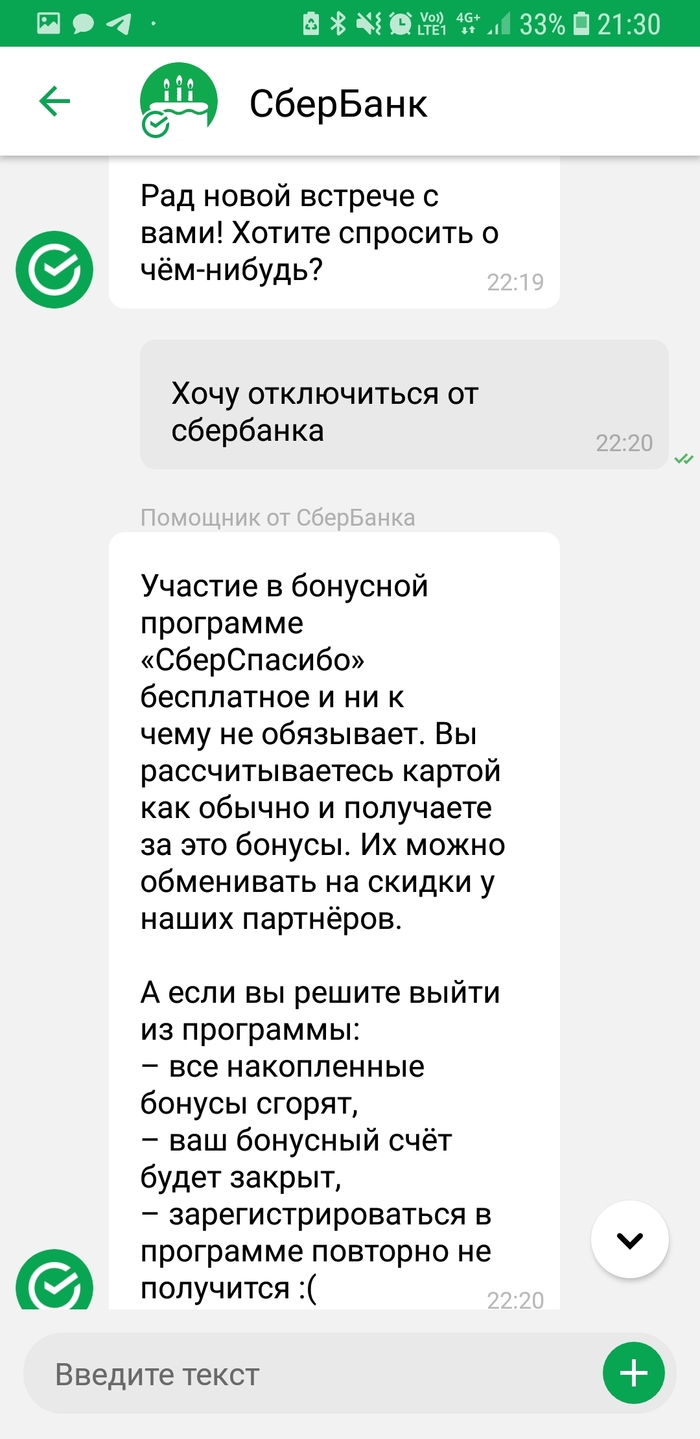Open SberBank chat profile avatar
This screenshot has width=700, height=1439.
(178, 101)
